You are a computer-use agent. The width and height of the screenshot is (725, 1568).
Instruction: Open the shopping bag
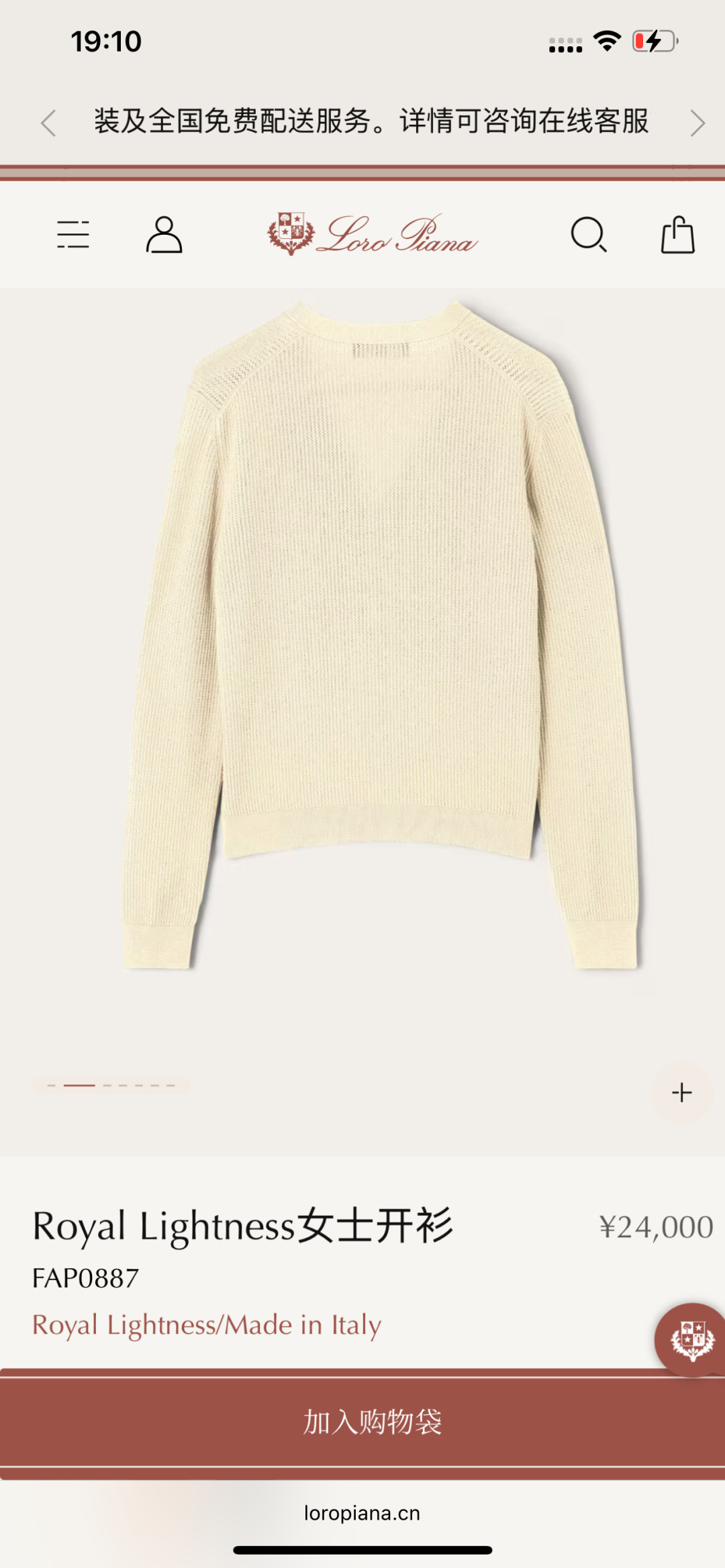[x=677, y=235]
